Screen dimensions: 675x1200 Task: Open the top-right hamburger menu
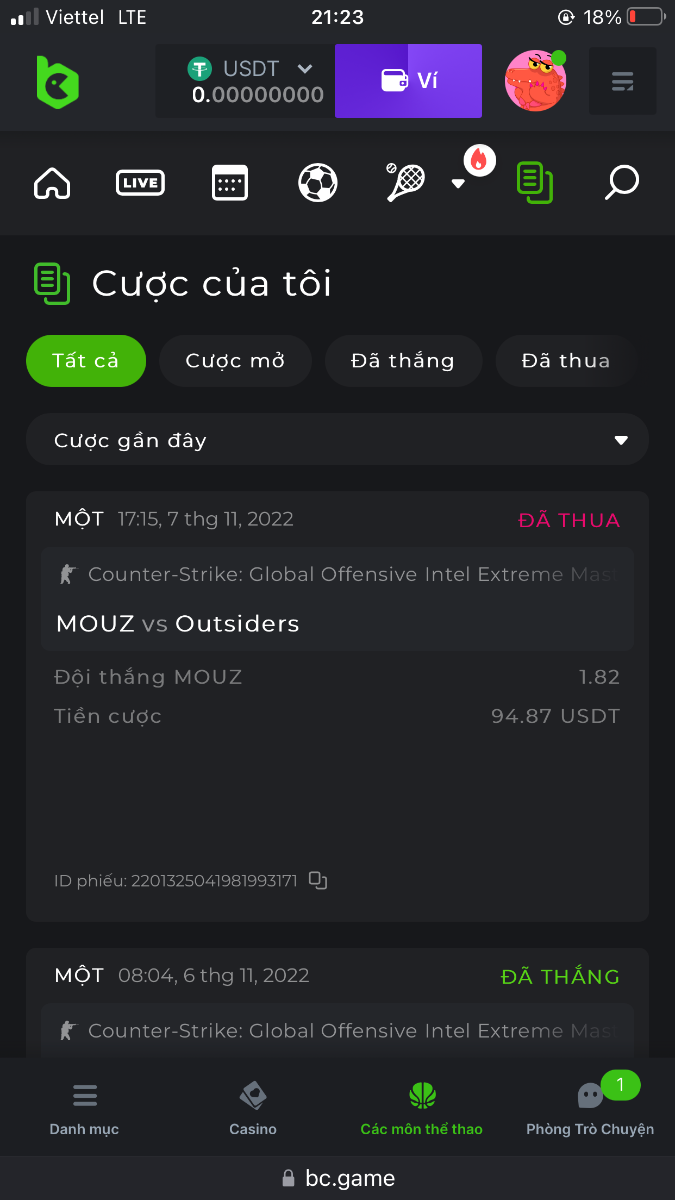(622, 81)
